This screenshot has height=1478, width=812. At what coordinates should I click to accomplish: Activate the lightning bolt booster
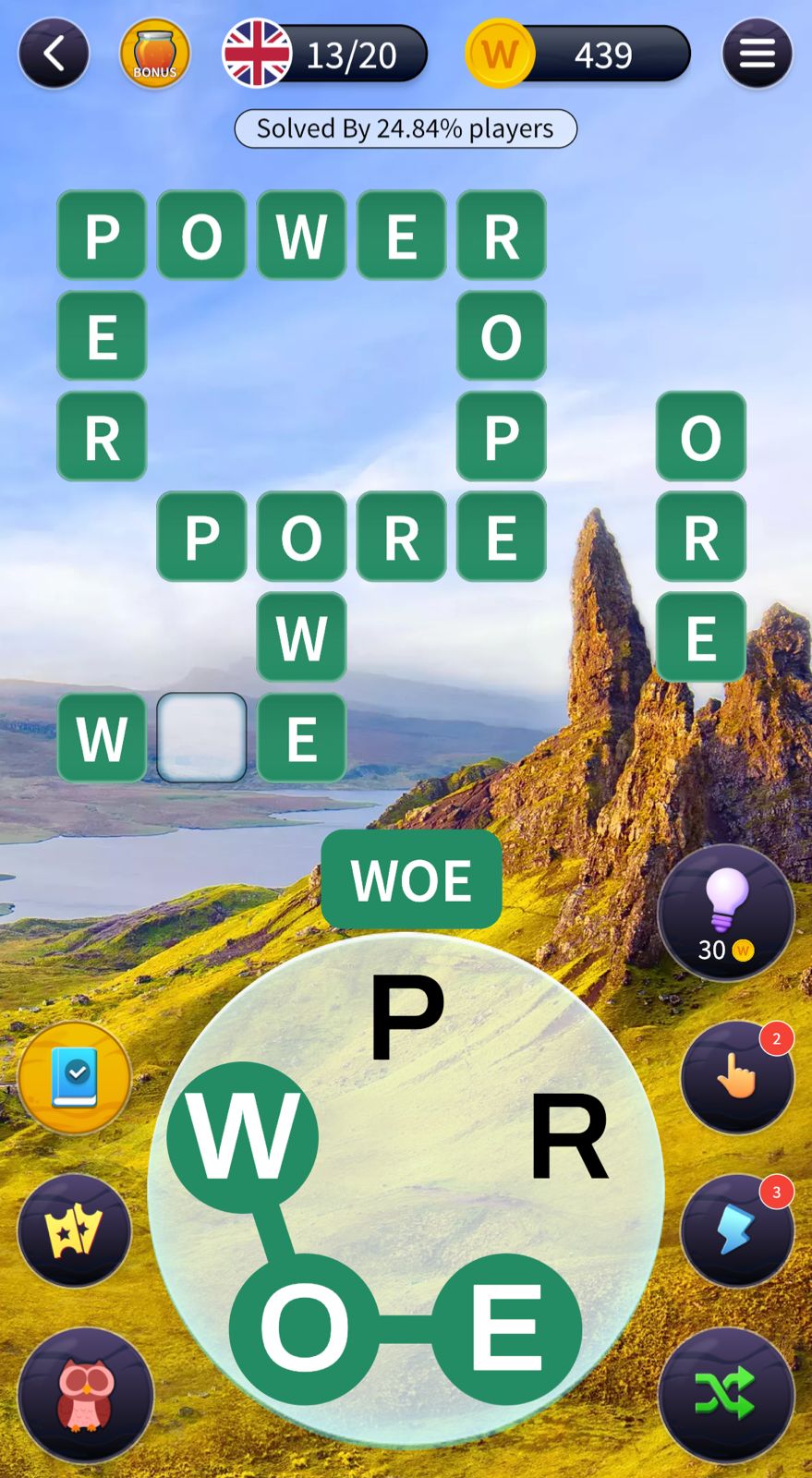point(736,1230)
